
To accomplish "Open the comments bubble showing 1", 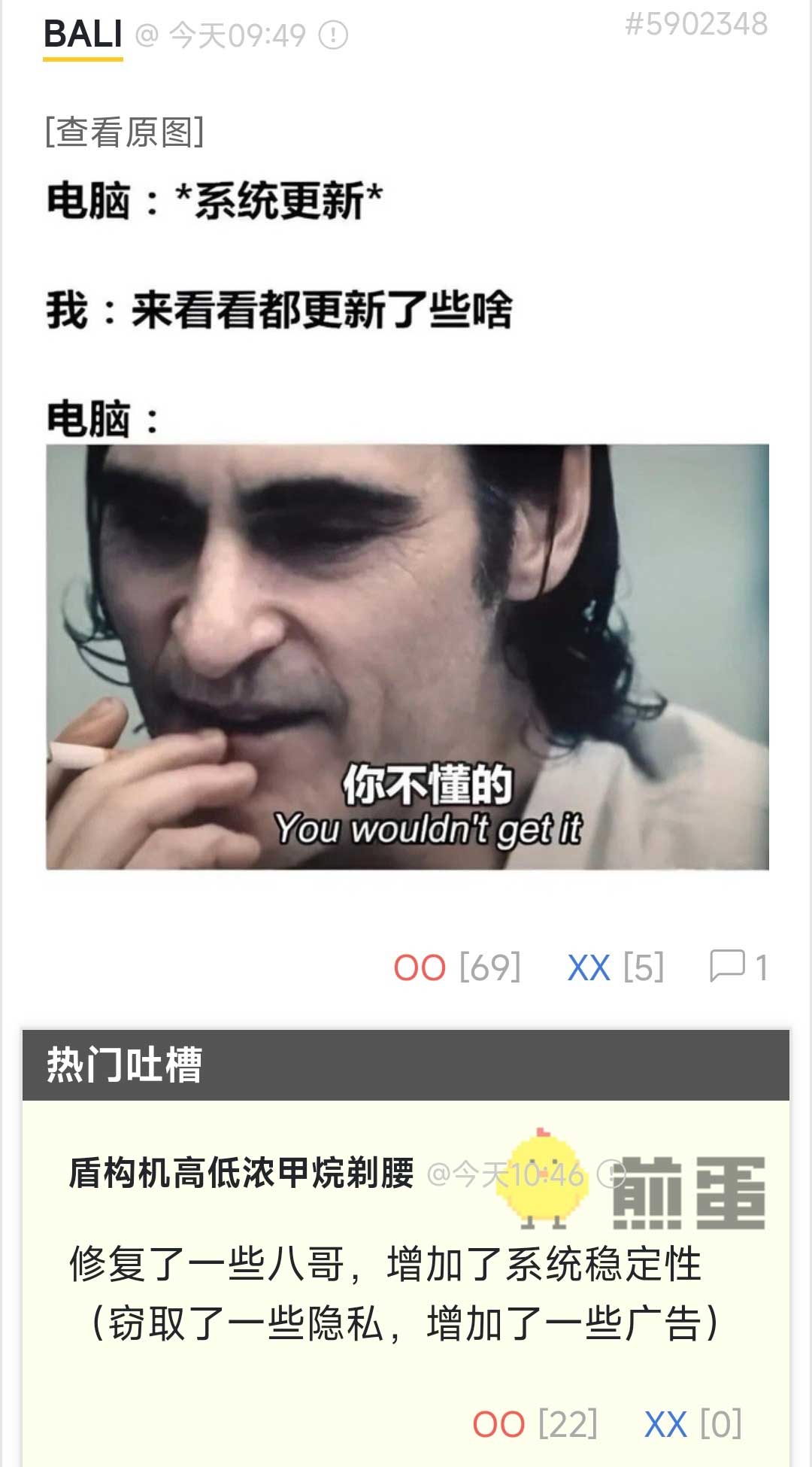I will [738, 967].
